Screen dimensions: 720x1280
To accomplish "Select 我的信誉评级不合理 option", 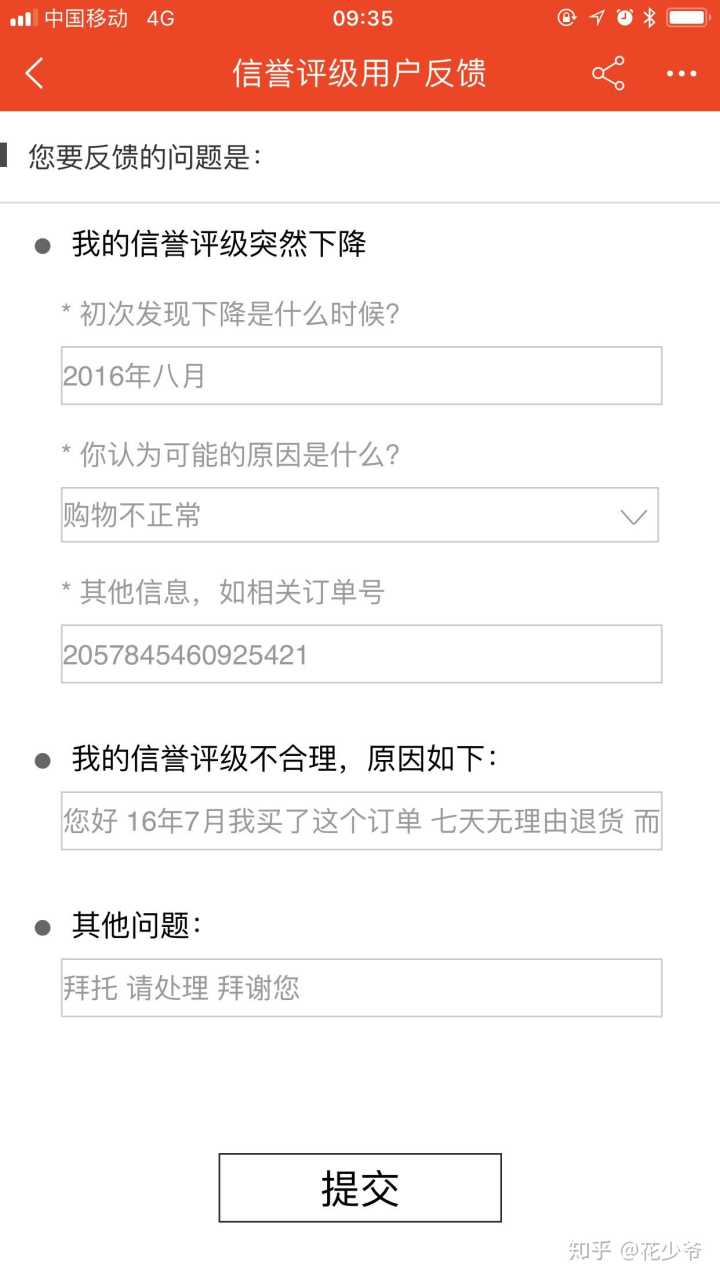I will coord(43,760).
